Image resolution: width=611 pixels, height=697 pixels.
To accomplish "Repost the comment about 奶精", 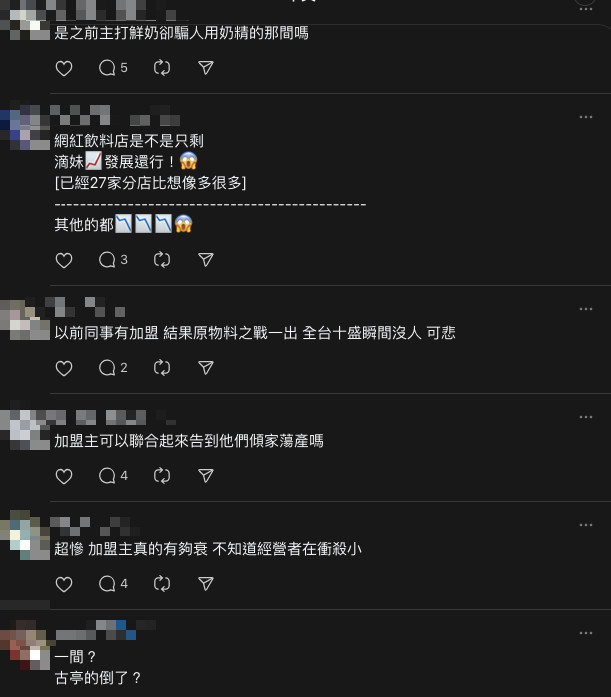I will coord(162,68).
